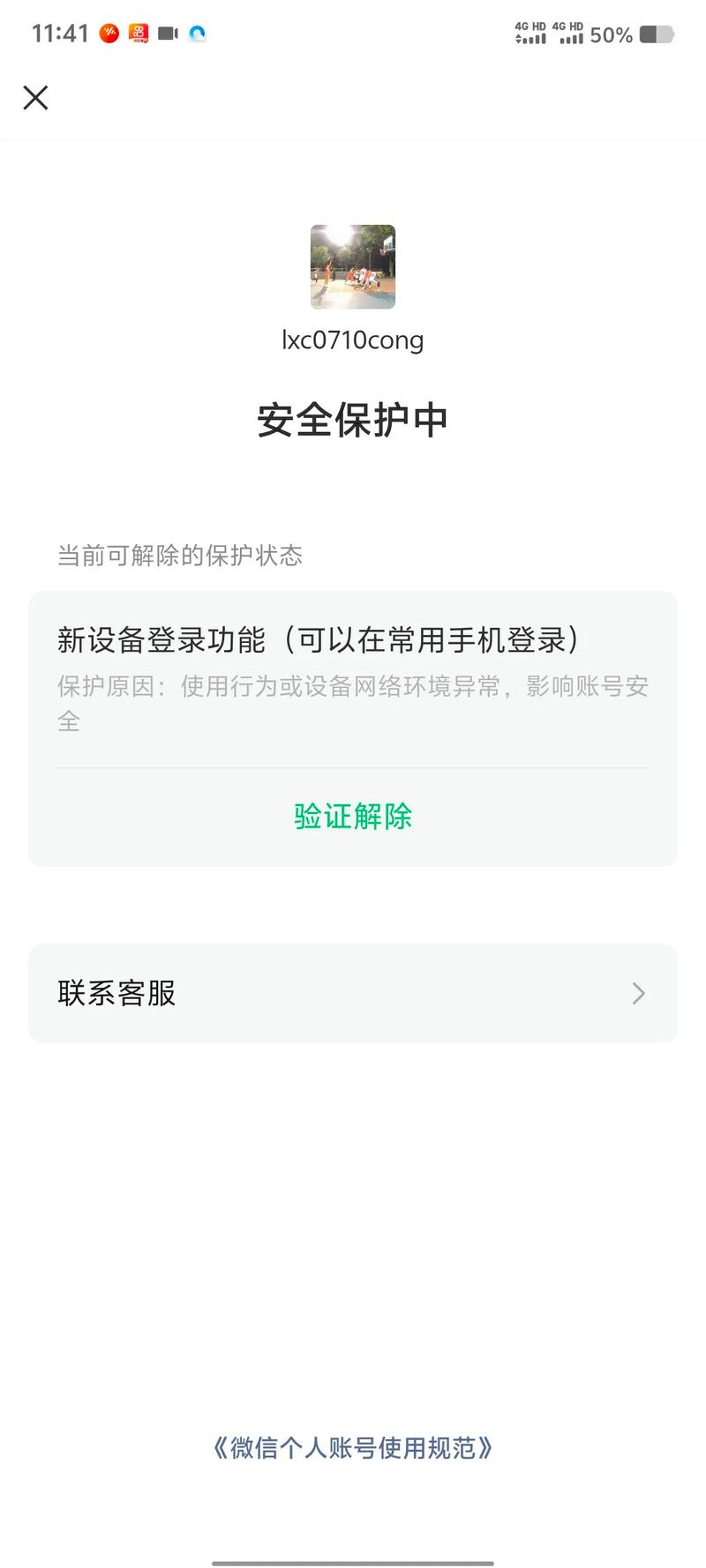Tap the screen recording camera icon

(x=169, y=33)
